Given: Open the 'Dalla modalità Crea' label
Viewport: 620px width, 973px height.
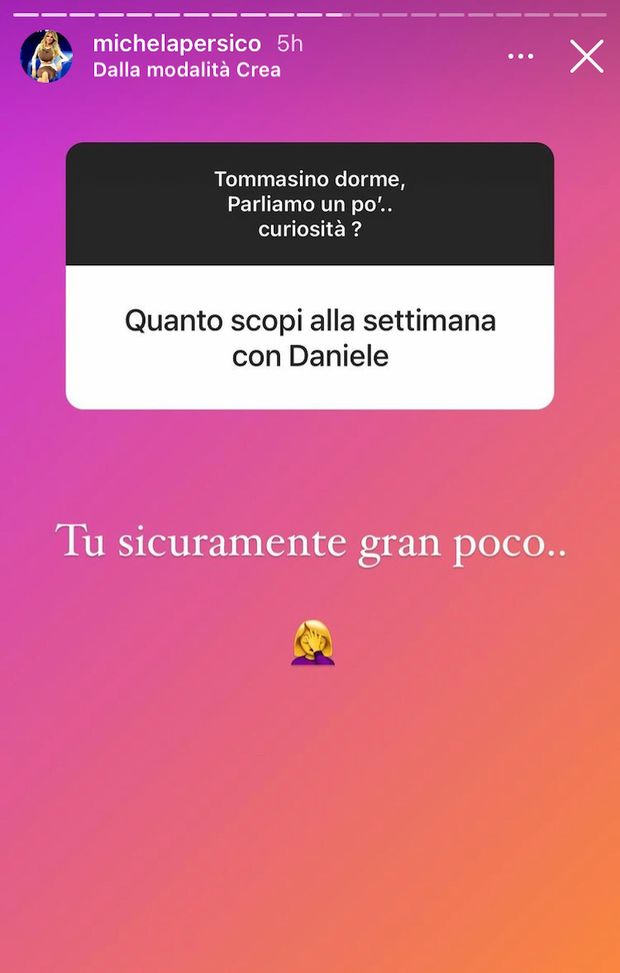Looking at the screenshot, I should point(186,70).
